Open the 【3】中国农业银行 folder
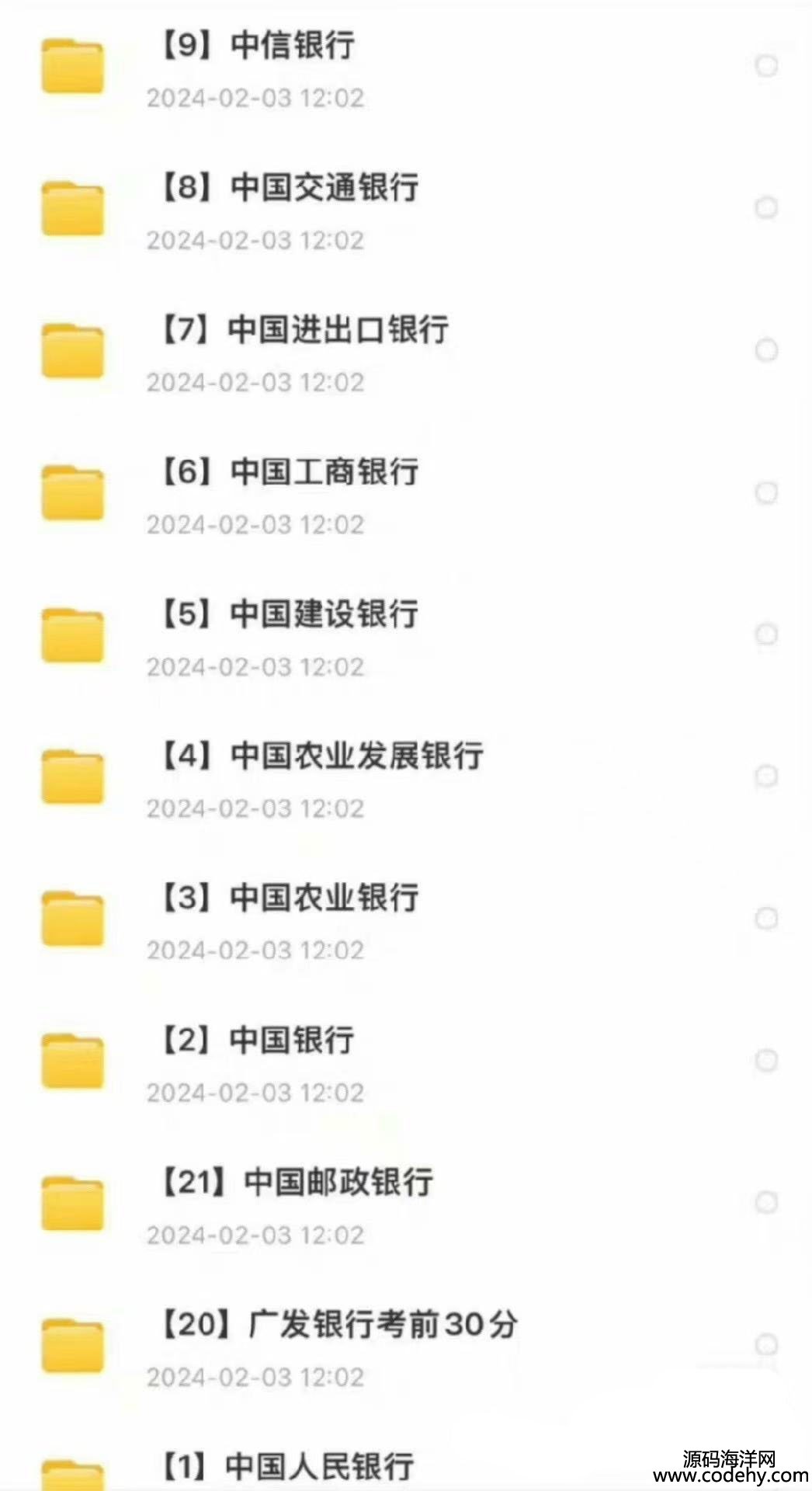 [x=289, y=898]
